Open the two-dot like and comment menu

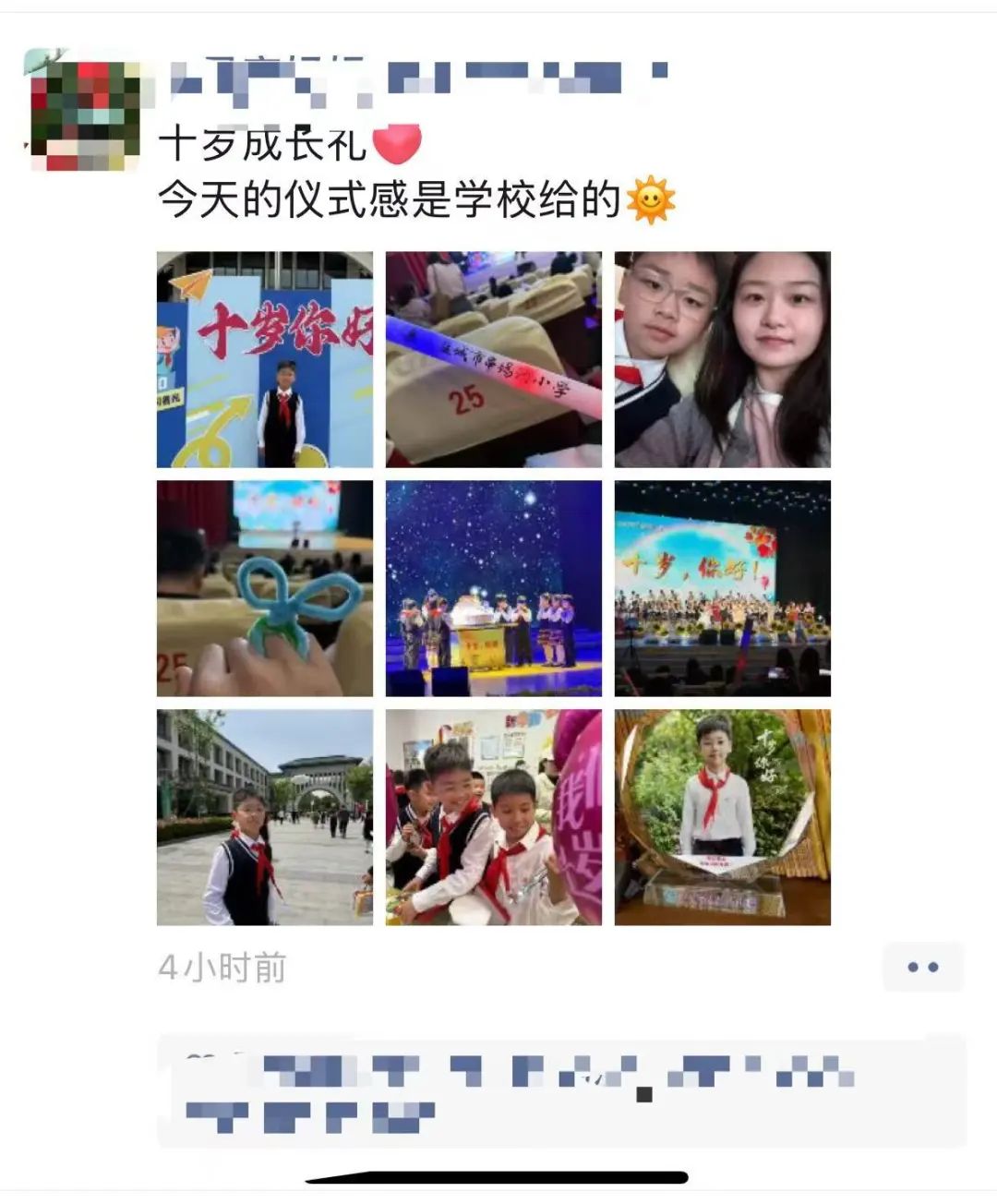point(922,968)
